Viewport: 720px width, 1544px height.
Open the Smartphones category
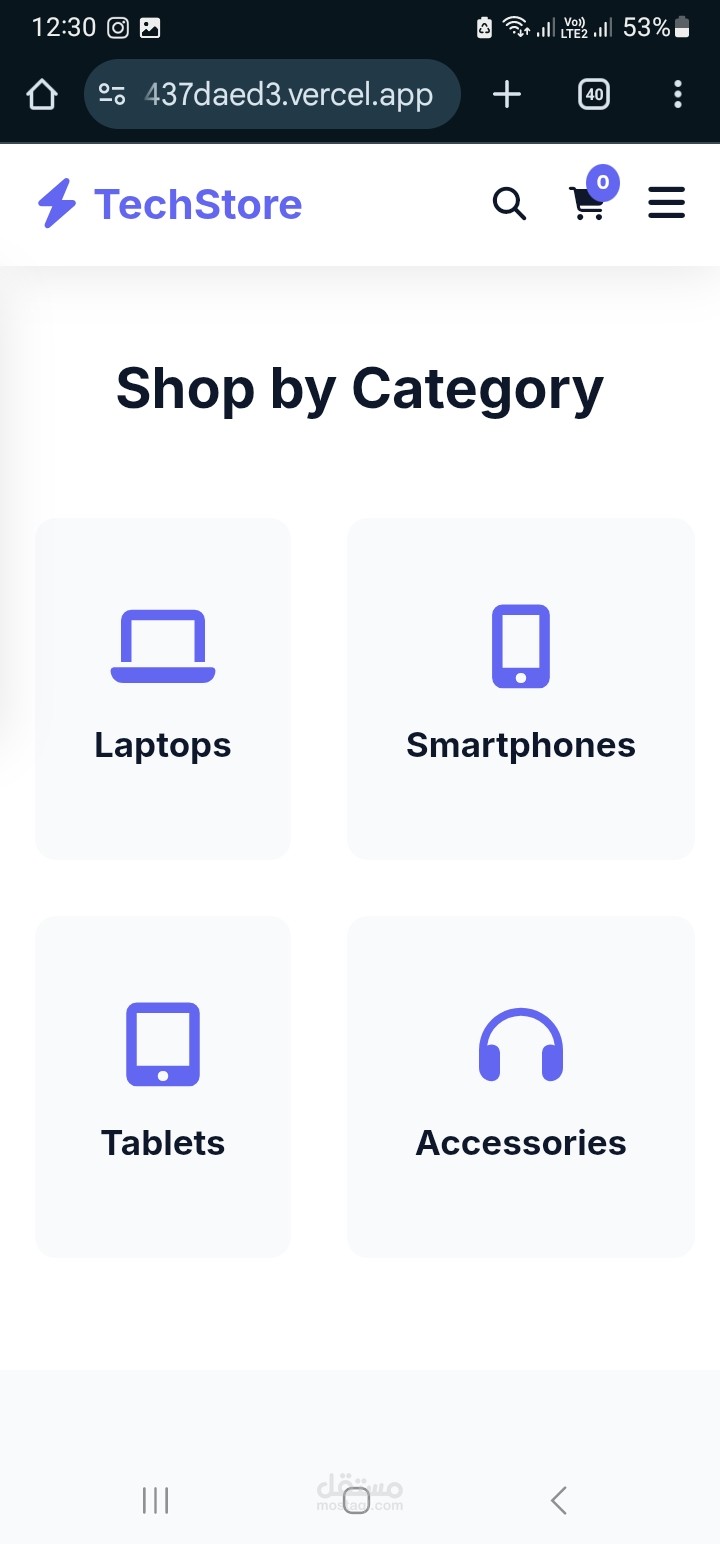pyautogui.click(x=520, y=688)
